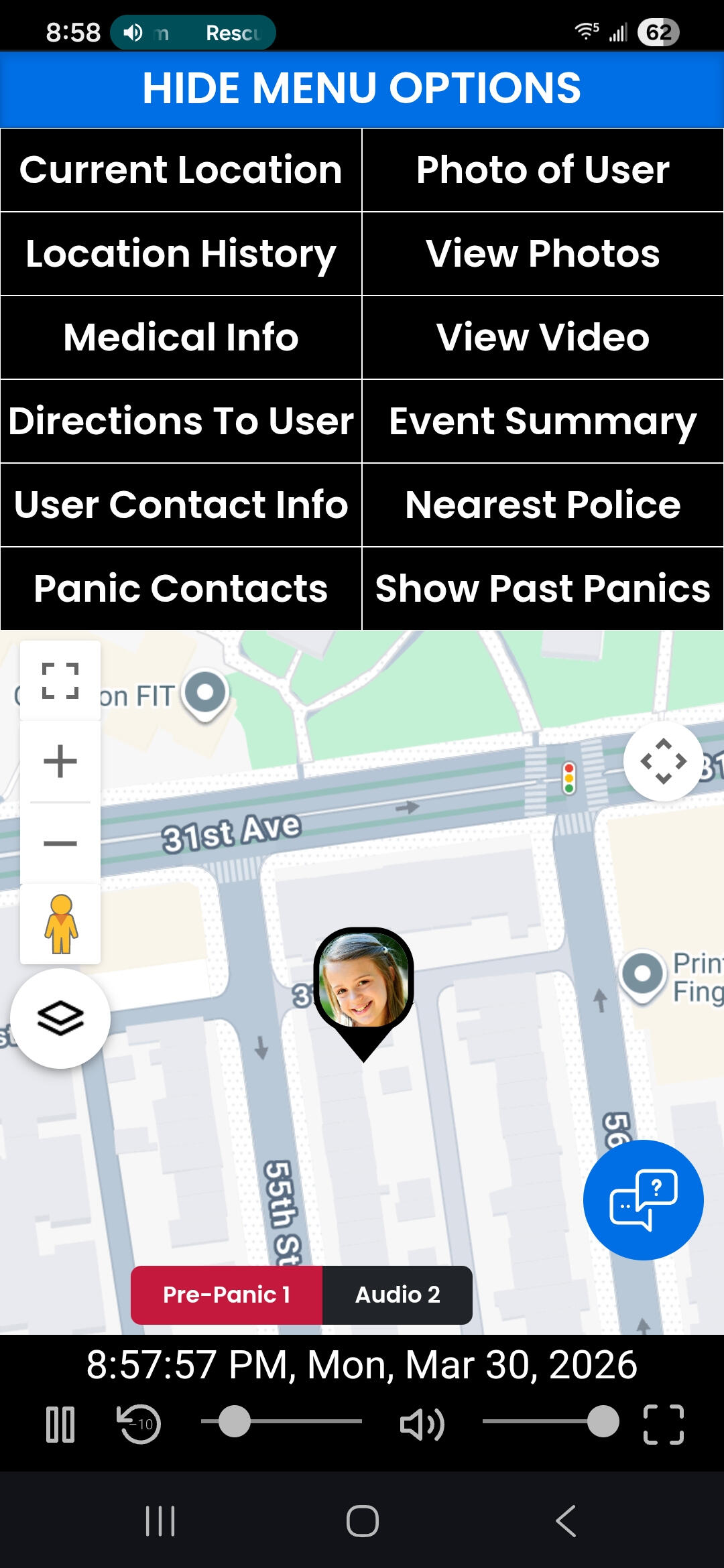This screenshot has width=724, height=1568.
Task: Open Current Location option
Action: pyautogui.click(x=181, y=170)
